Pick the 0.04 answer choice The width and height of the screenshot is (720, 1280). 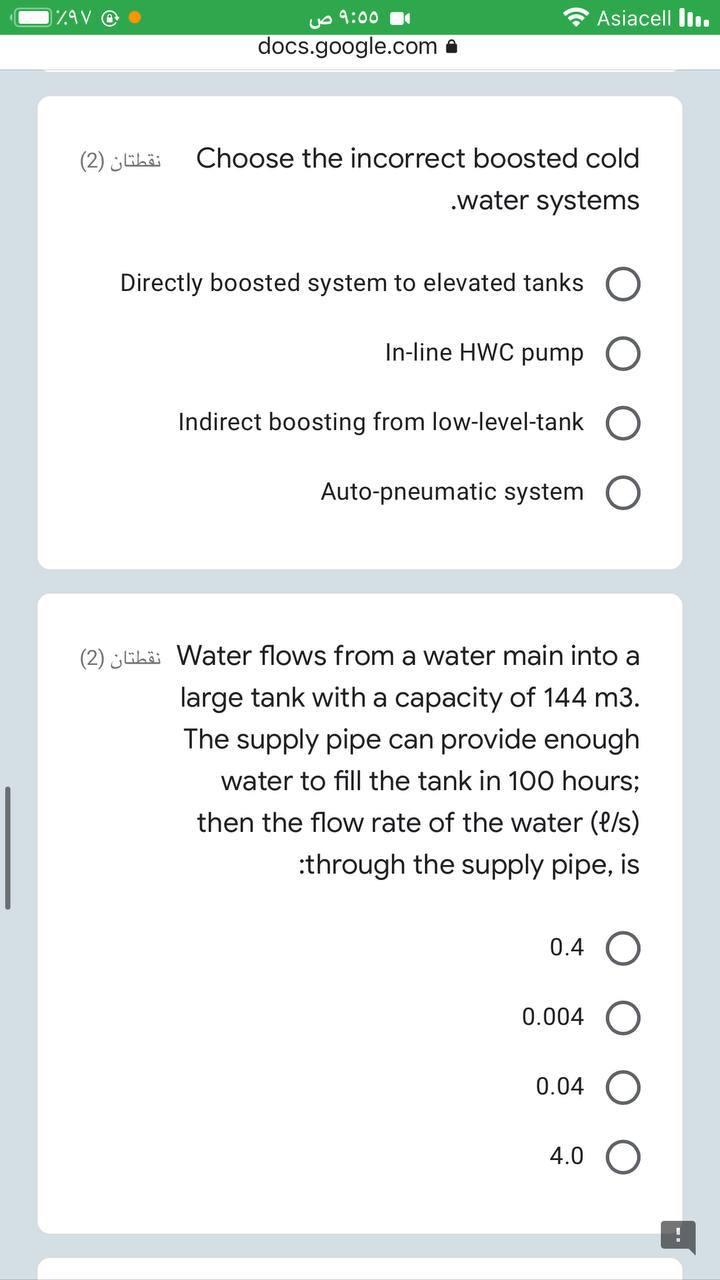623,1087
